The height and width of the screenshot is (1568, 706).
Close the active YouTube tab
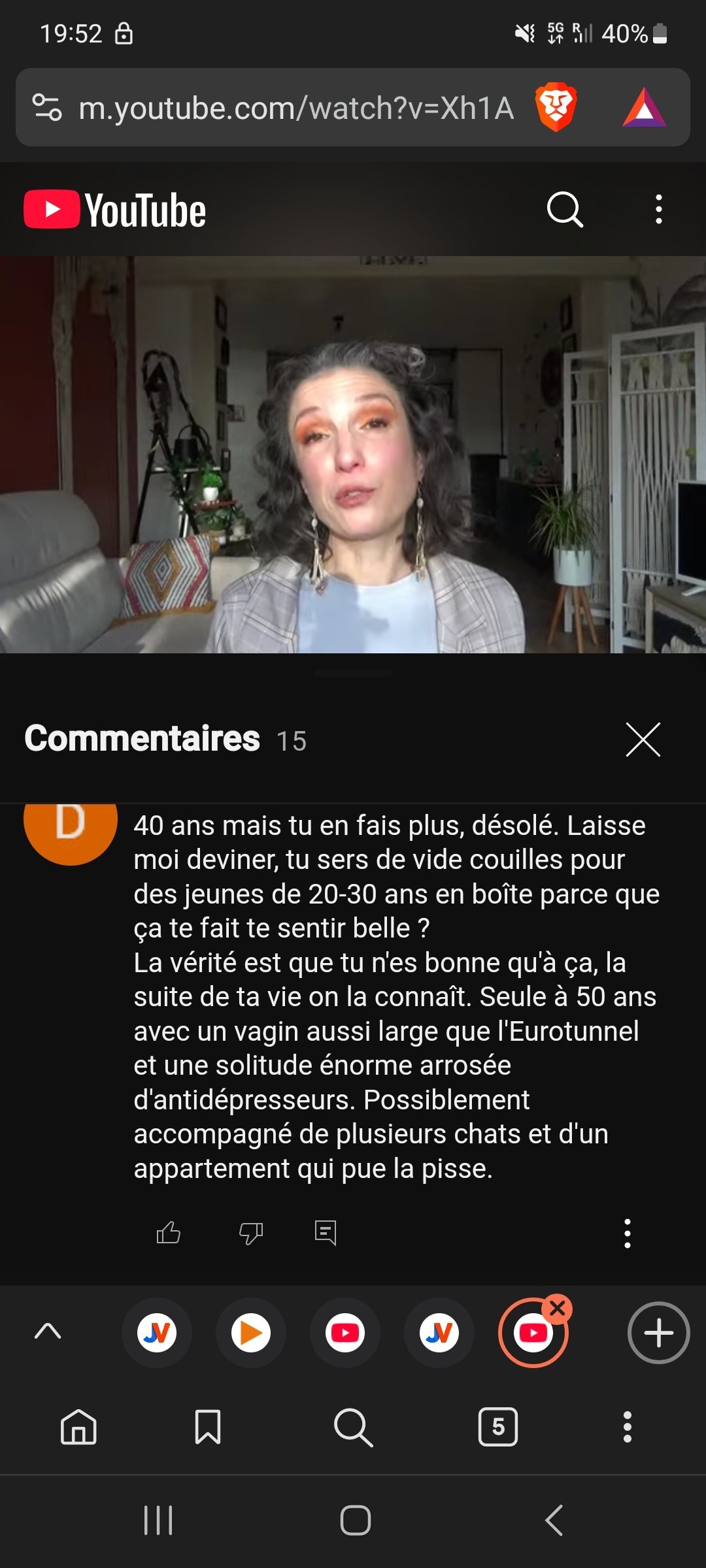(558, 1309)
